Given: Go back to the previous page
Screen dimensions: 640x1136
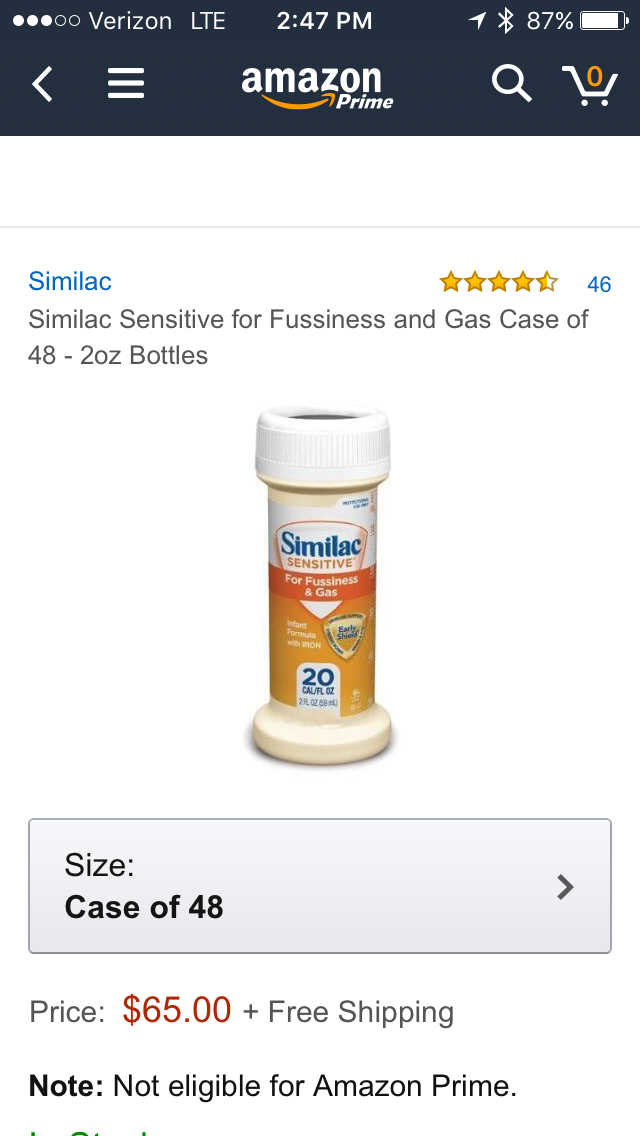Looking at the screenshot, I should pos(42,84).
